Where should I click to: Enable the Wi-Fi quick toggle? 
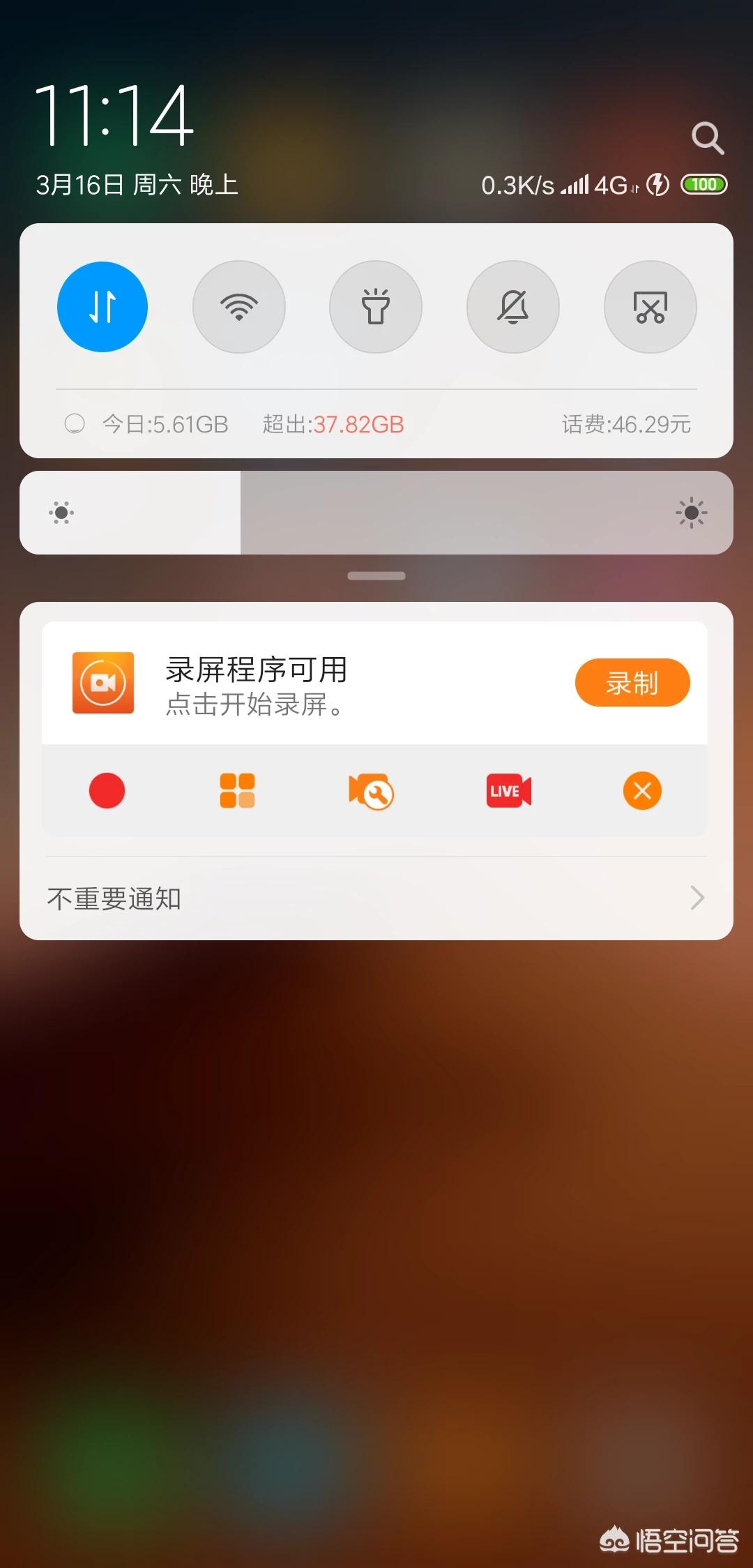click(x=239, y=307)
